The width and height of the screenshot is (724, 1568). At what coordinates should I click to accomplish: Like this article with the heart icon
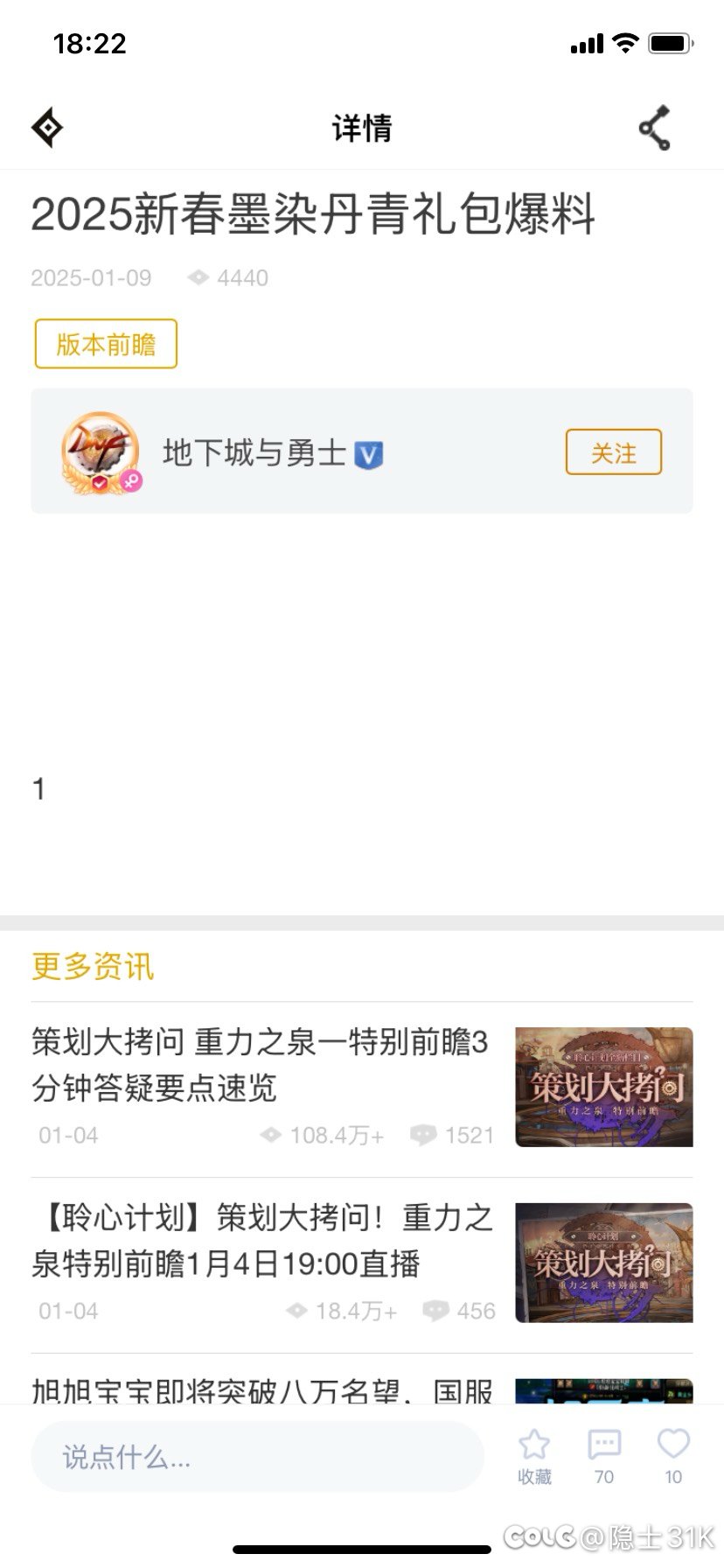pos(673,1457)
